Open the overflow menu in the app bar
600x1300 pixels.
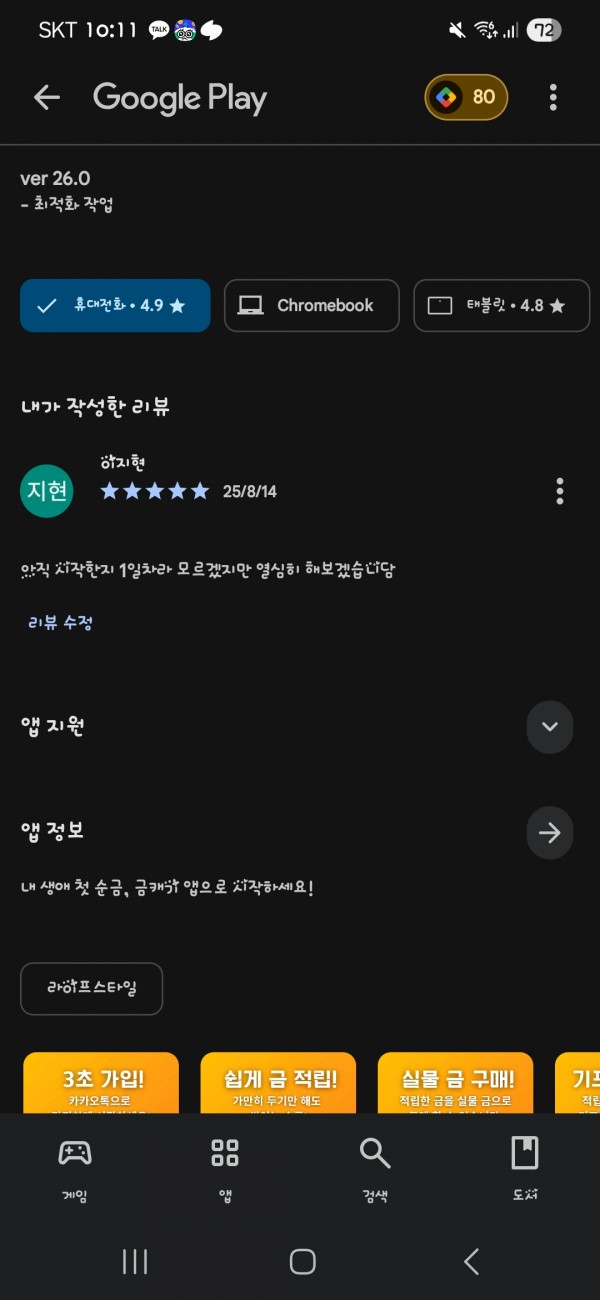coord(553,97)
